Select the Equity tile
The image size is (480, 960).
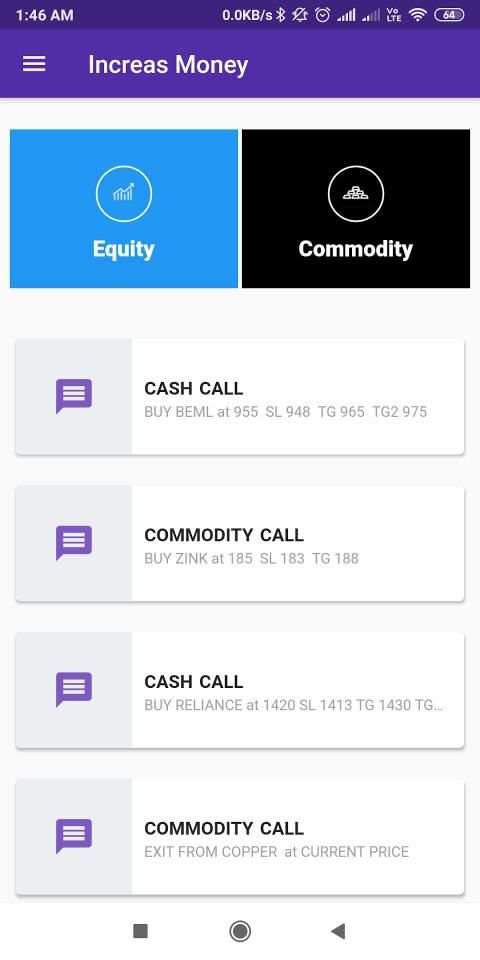pos(124,208)
